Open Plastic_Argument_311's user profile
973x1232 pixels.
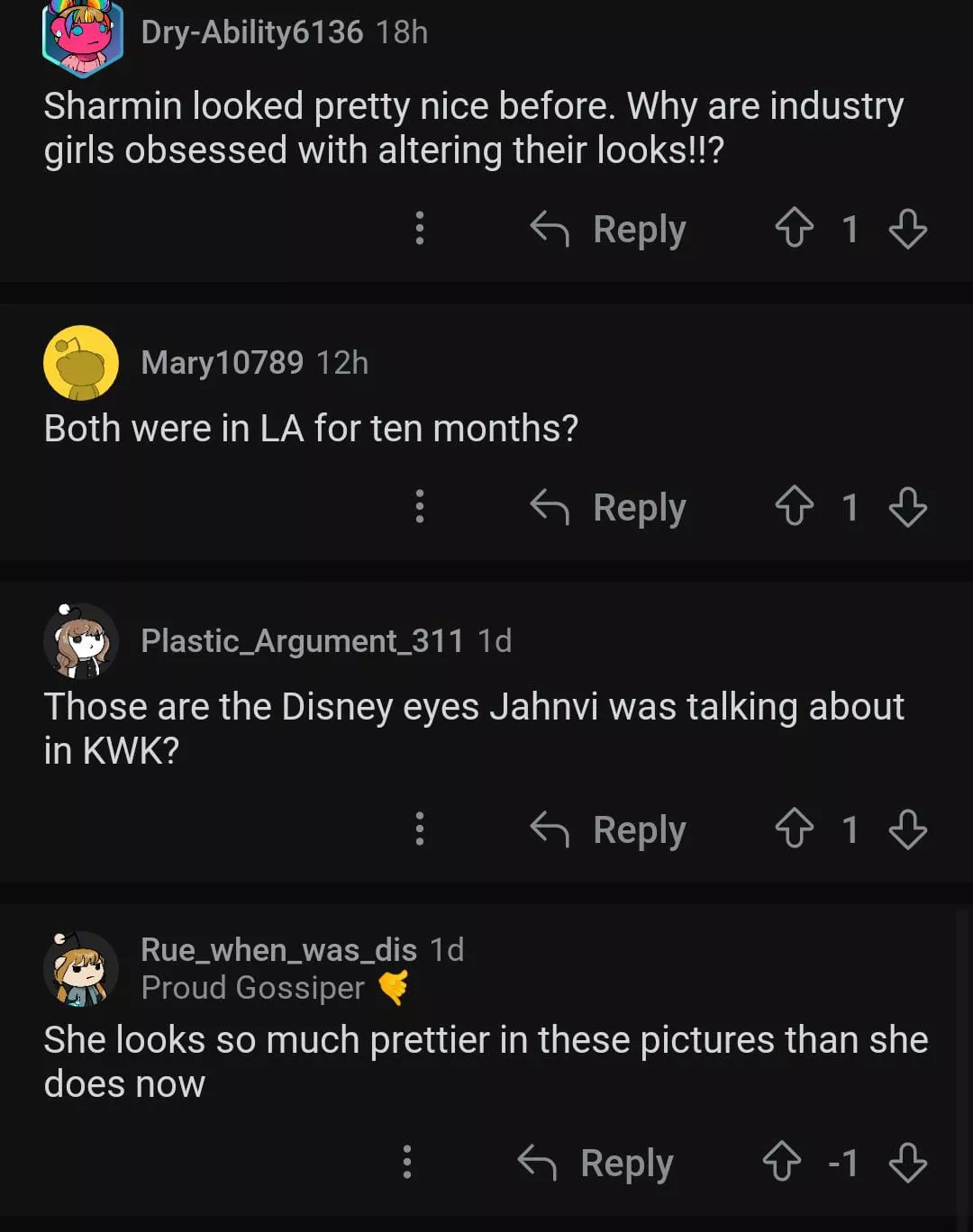click(x=302, y=641)
